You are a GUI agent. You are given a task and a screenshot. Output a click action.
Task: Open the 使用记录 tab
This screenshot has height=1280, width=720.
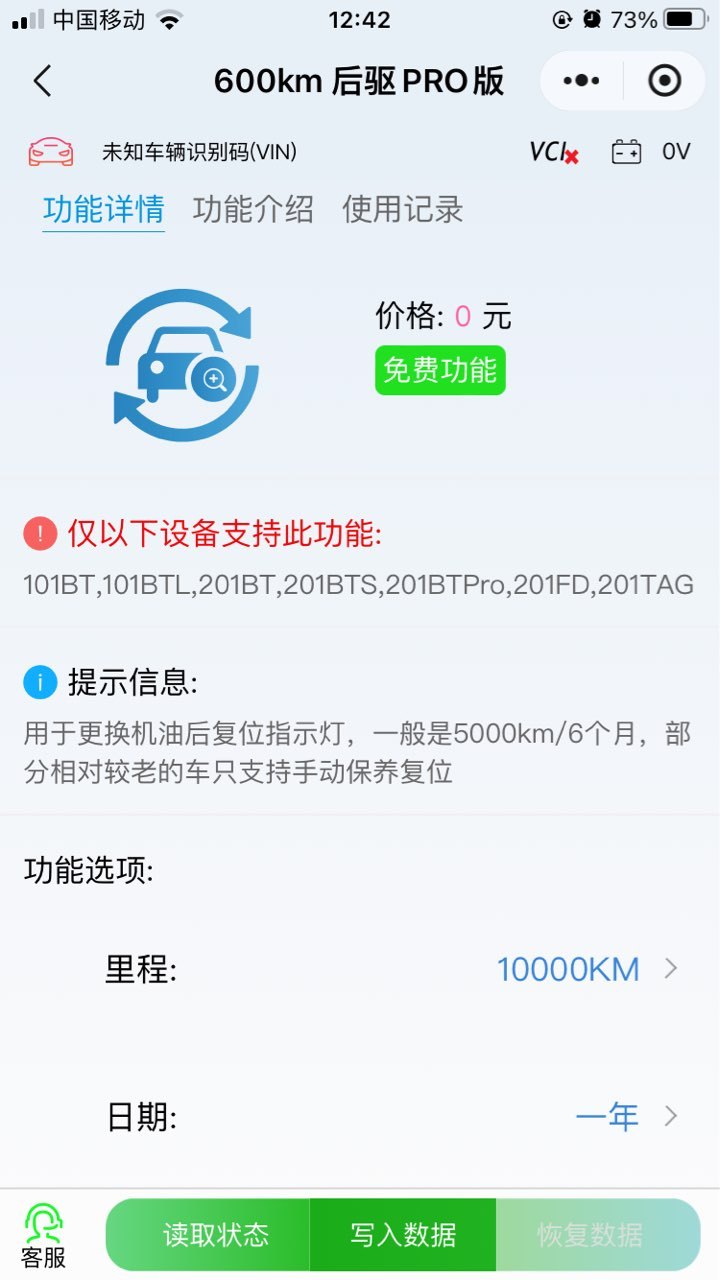403,209
